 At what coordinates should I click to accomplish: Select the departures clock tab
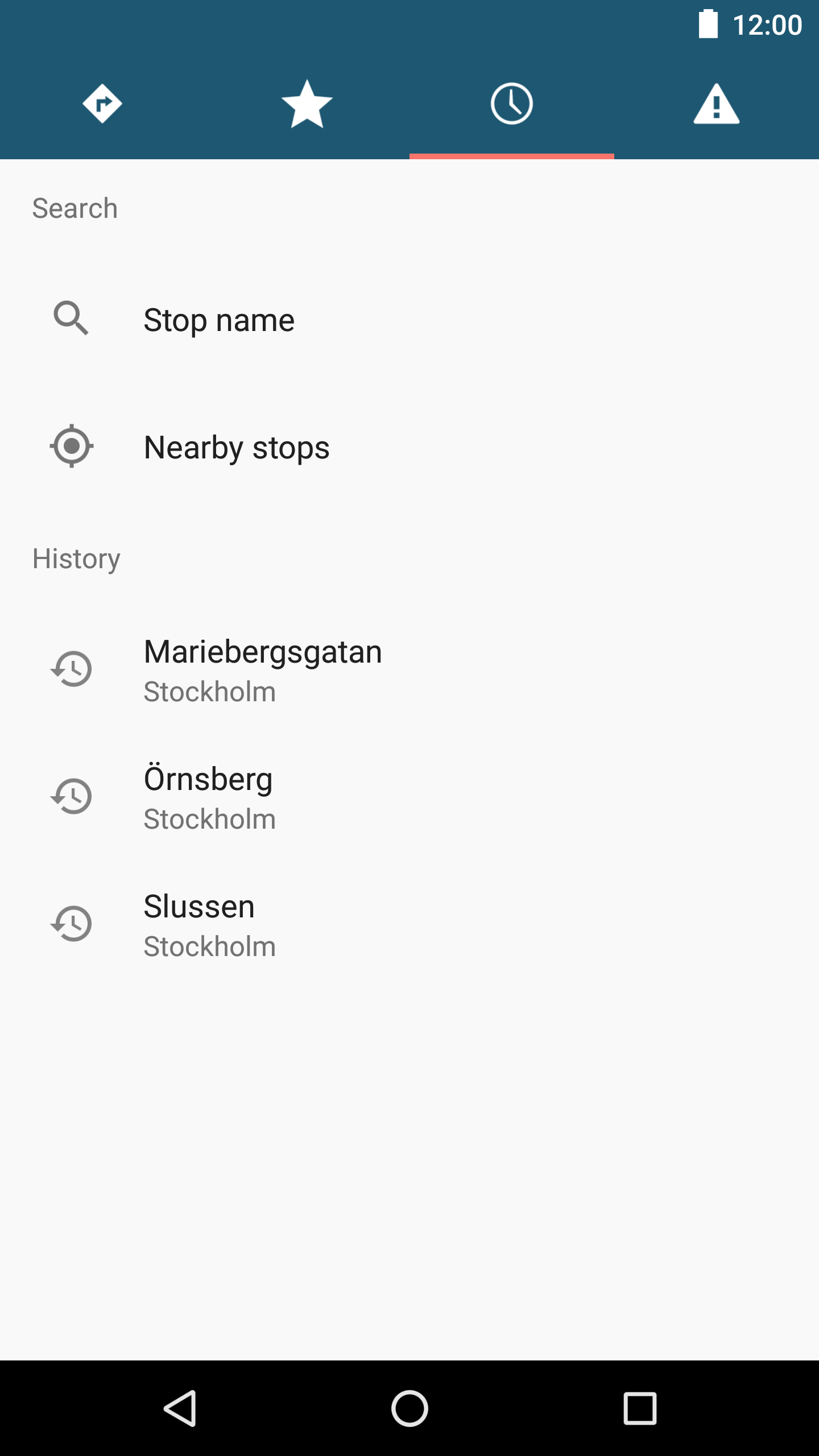click(512, 104)
